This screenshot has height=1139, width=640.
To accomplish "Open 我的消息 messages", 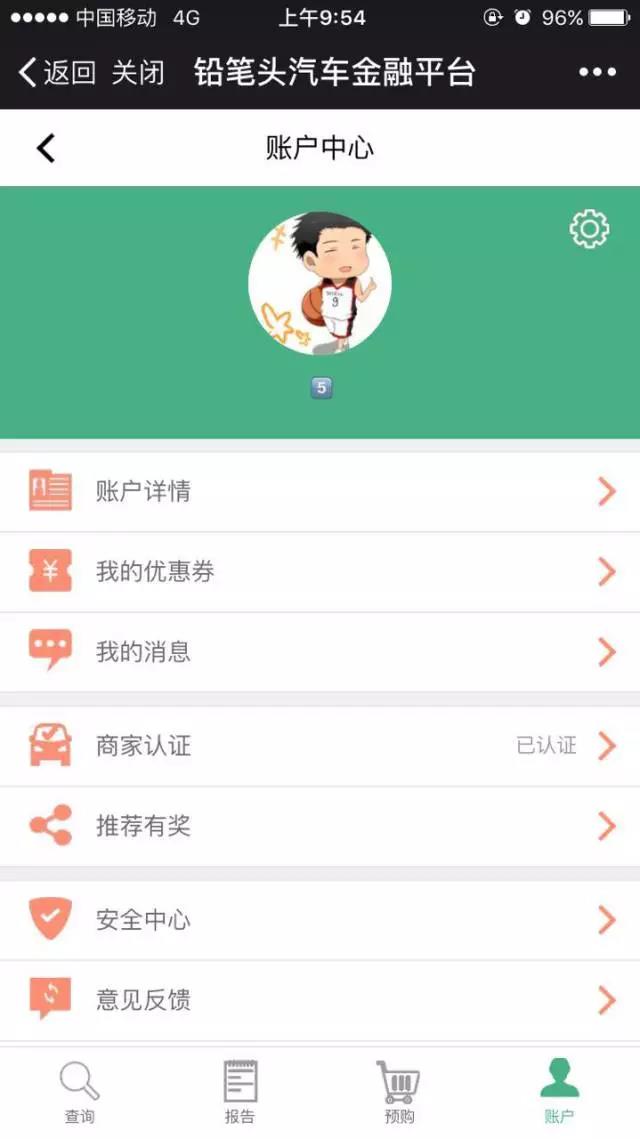I will tap(320, 652).
